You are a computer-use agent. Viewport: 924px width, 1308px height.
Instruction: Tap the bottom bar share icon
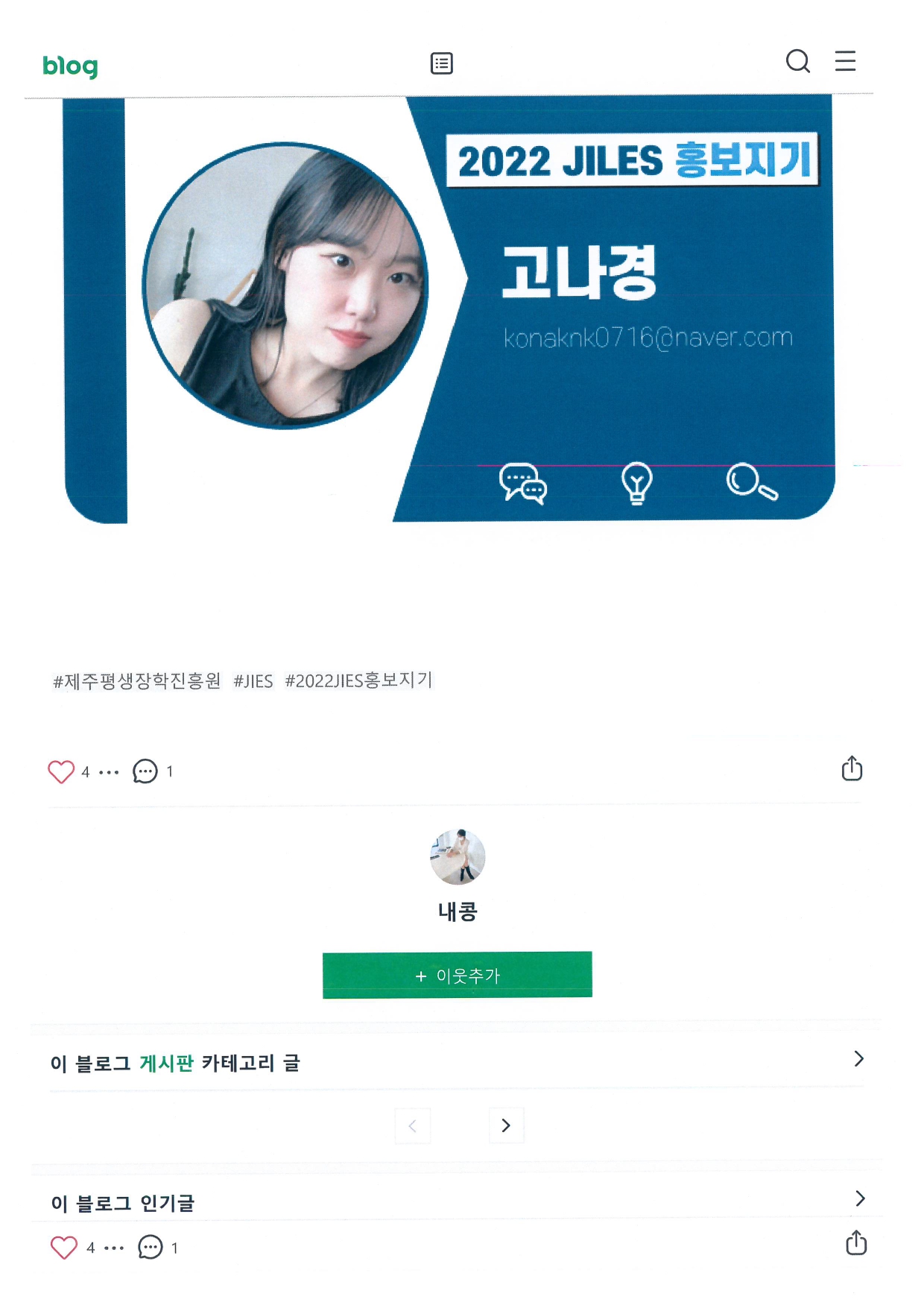pyautogui.click(x=856, y=1243)
